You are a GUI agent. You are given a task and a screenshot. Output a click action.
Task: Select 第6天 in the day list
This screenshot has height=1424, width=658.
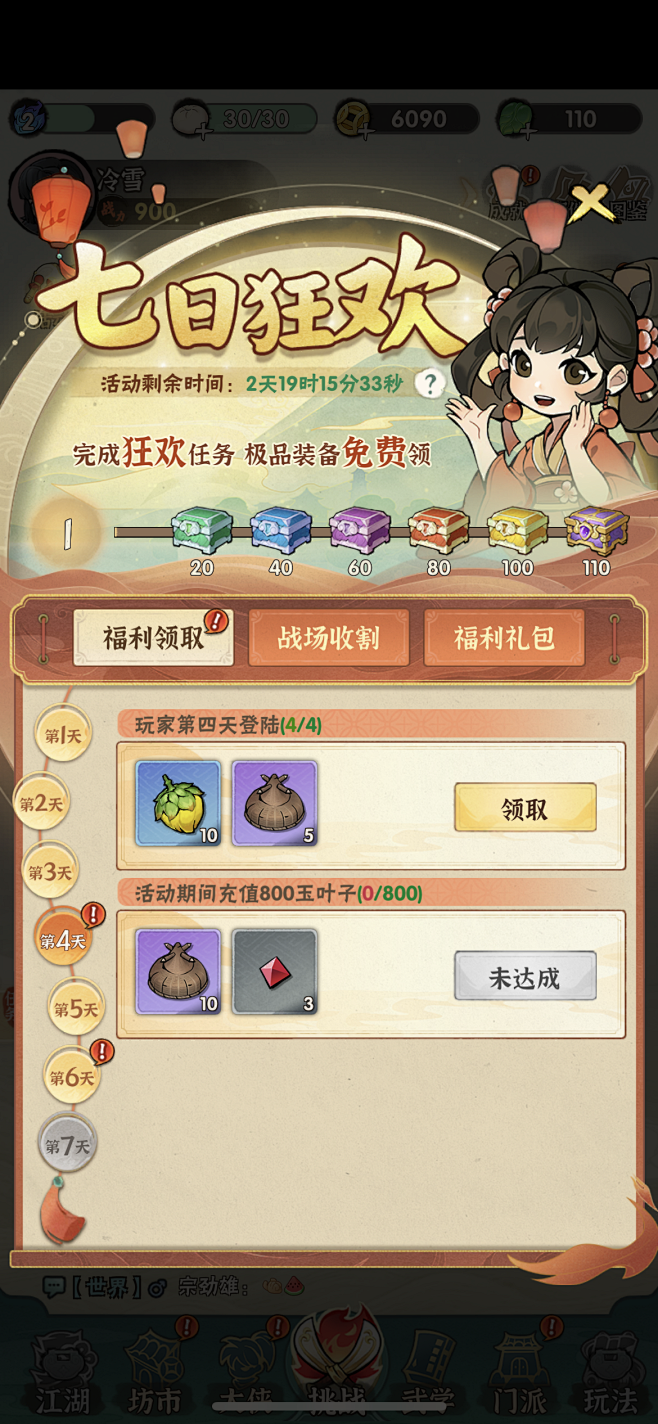pyautogui.click(x=71, y=1077)
